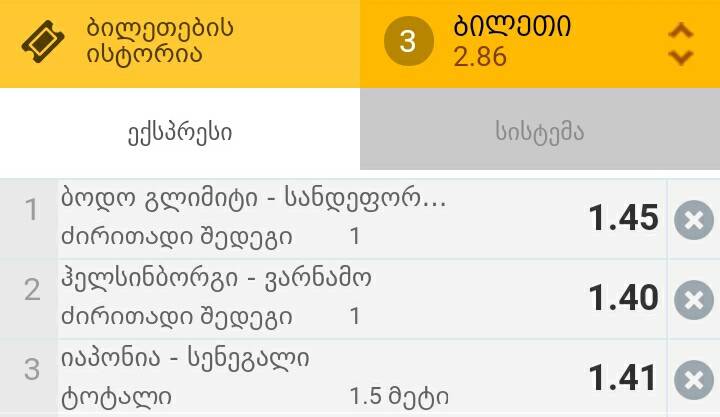Switch to the სისტემა tab
The height and width of the screenshot is (417, 720).
(x=539, y=132)
